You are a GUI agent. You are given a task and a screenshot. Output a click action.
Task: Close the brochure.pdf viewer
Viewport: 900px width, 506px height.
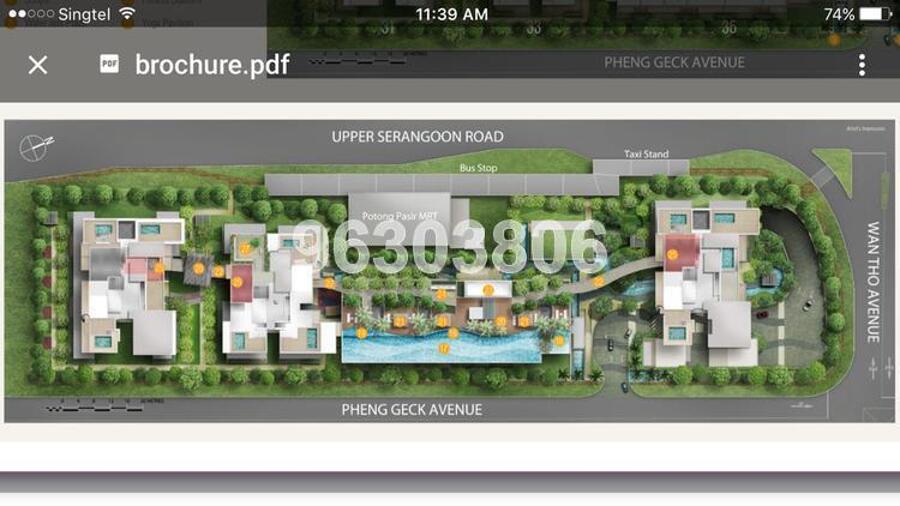click(x=38, y=66)
